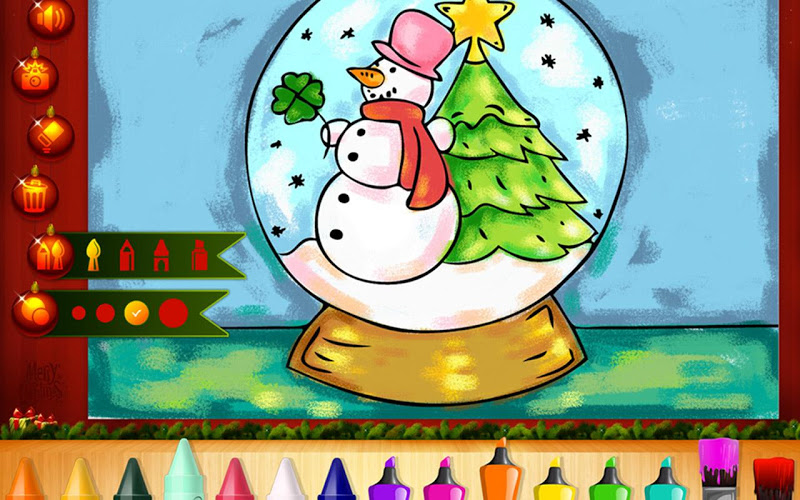The width and height of the screenshot is (800, 500).
Task: Choose the paintbrush tool type
Action: pyautogui.click(x=93, y=255)
